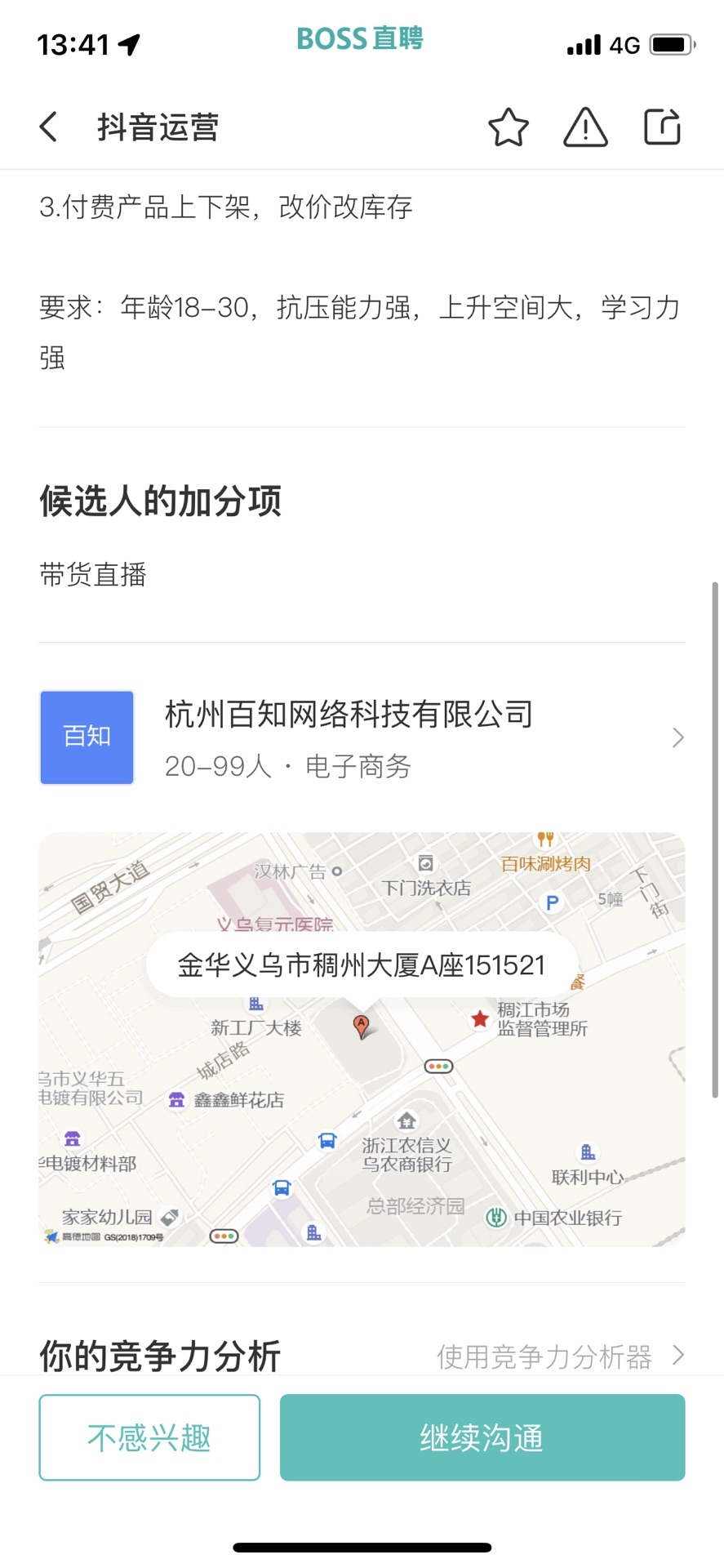Open 使用竞争力分析器 link

coord(559,1356)
